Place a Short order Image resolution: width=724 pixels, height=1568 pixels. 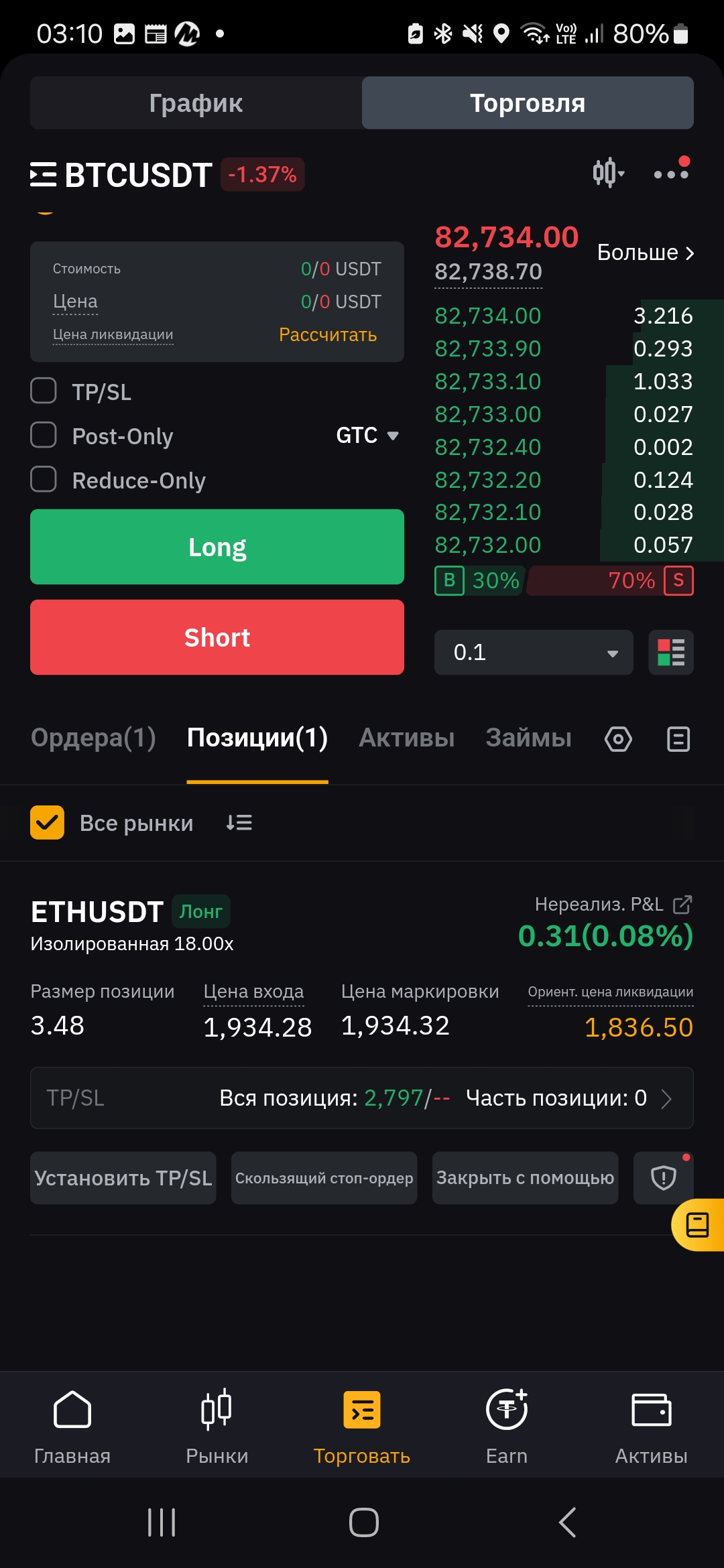click(217, 637)
